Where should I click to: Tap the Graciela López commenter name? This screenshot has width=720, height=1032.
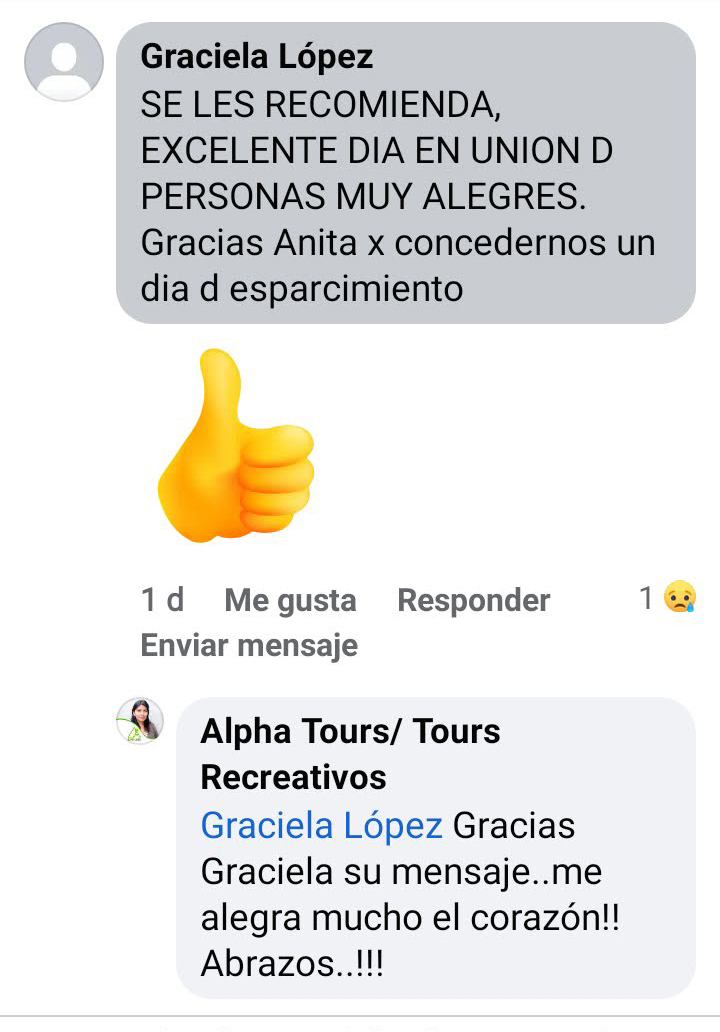pyautogui.click(x=257, y=57)
